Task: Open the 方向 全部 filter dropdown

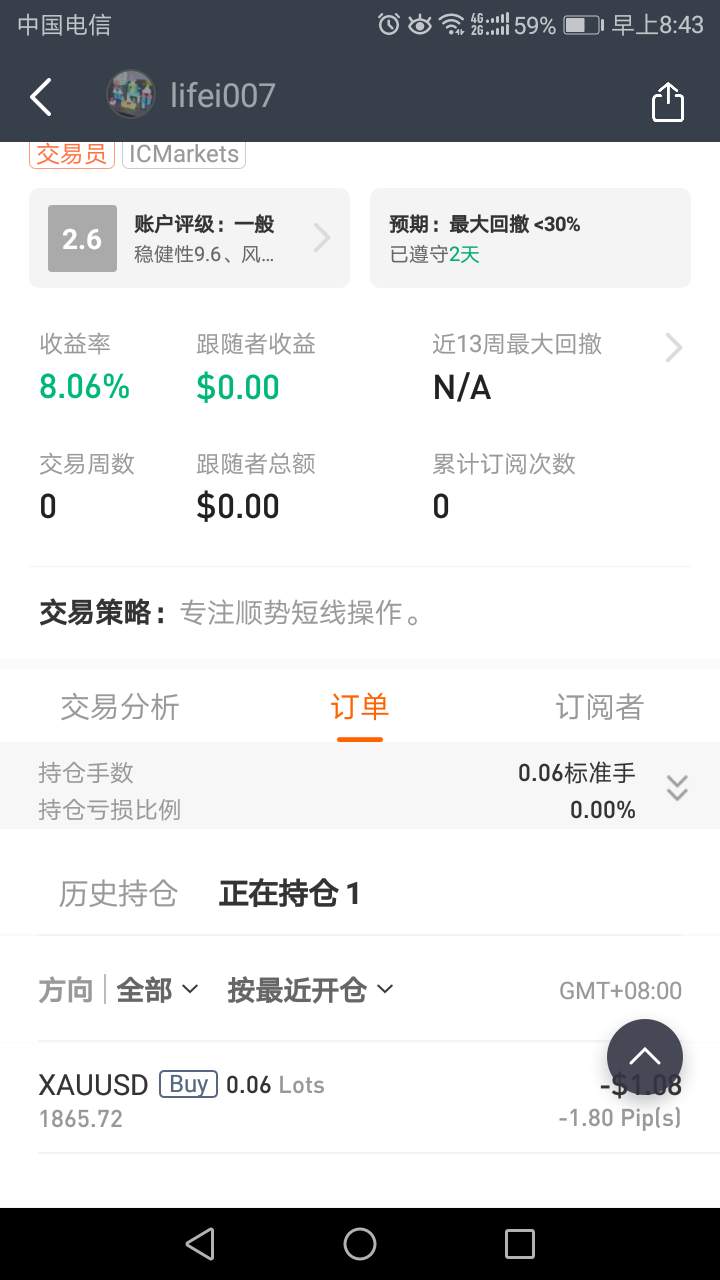Action: (158, 990)
